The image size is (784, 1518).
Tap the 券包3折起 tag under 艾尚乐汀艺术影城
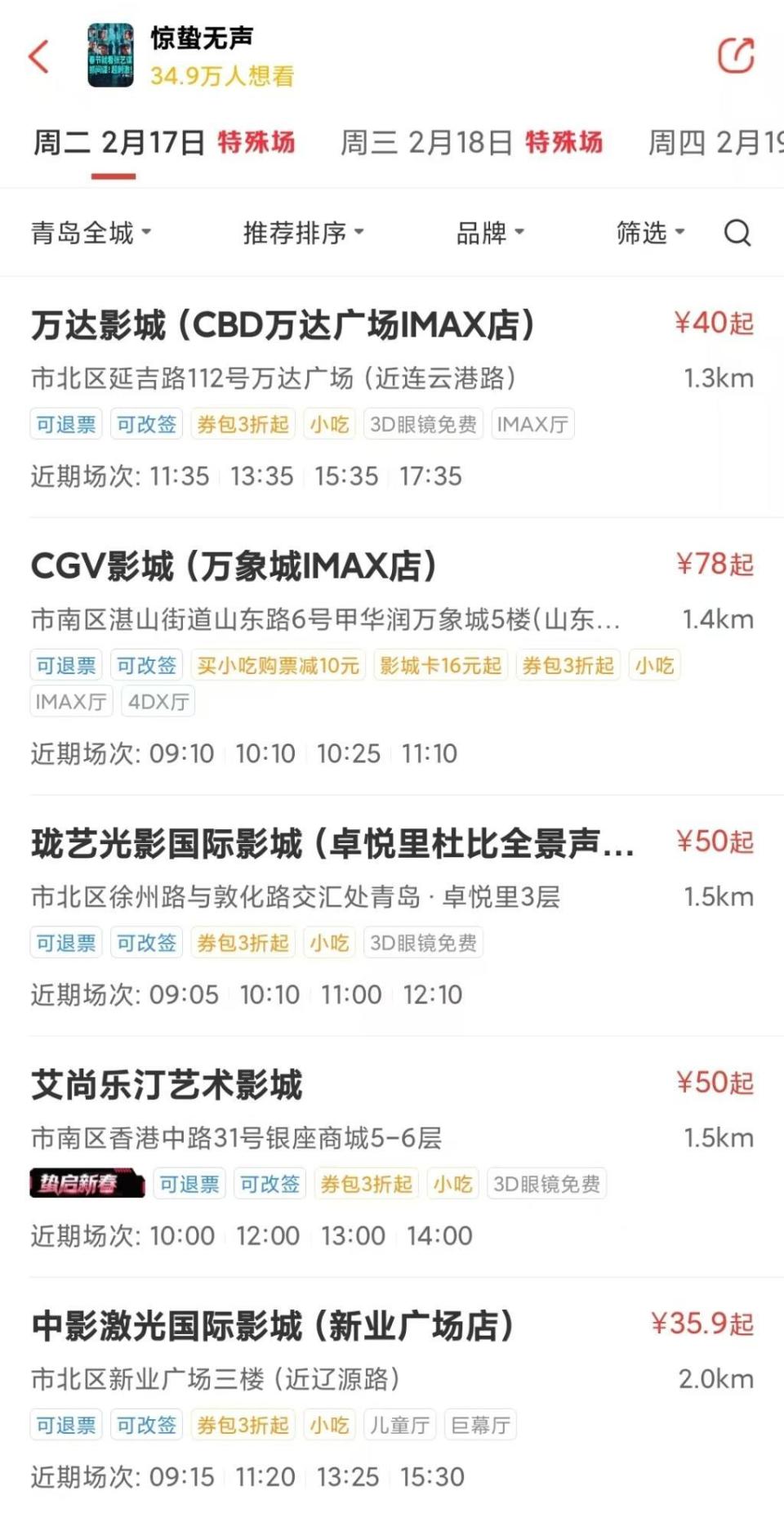(366, 1182)
